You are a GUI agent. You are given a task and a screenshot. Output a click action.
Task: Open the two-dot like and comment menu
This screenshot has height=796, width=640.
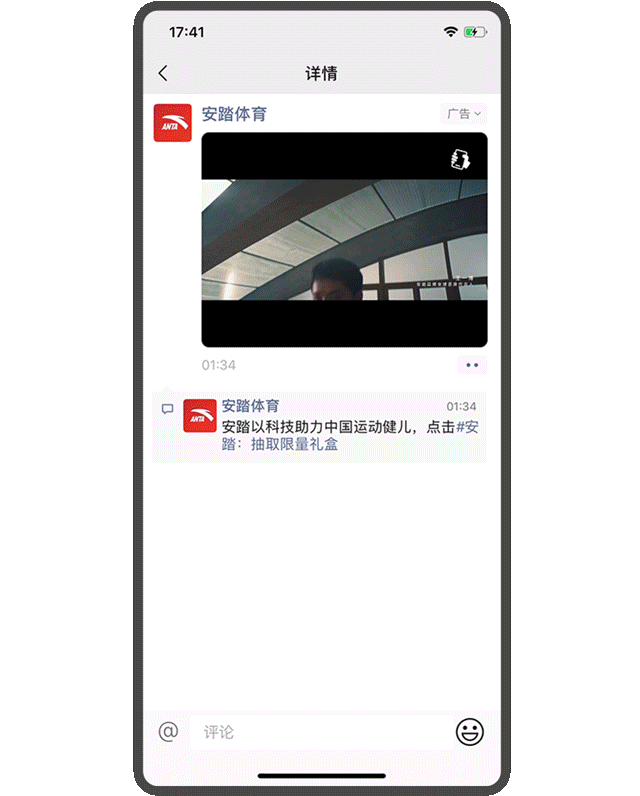pyautogui.click(x=472, y=365)
